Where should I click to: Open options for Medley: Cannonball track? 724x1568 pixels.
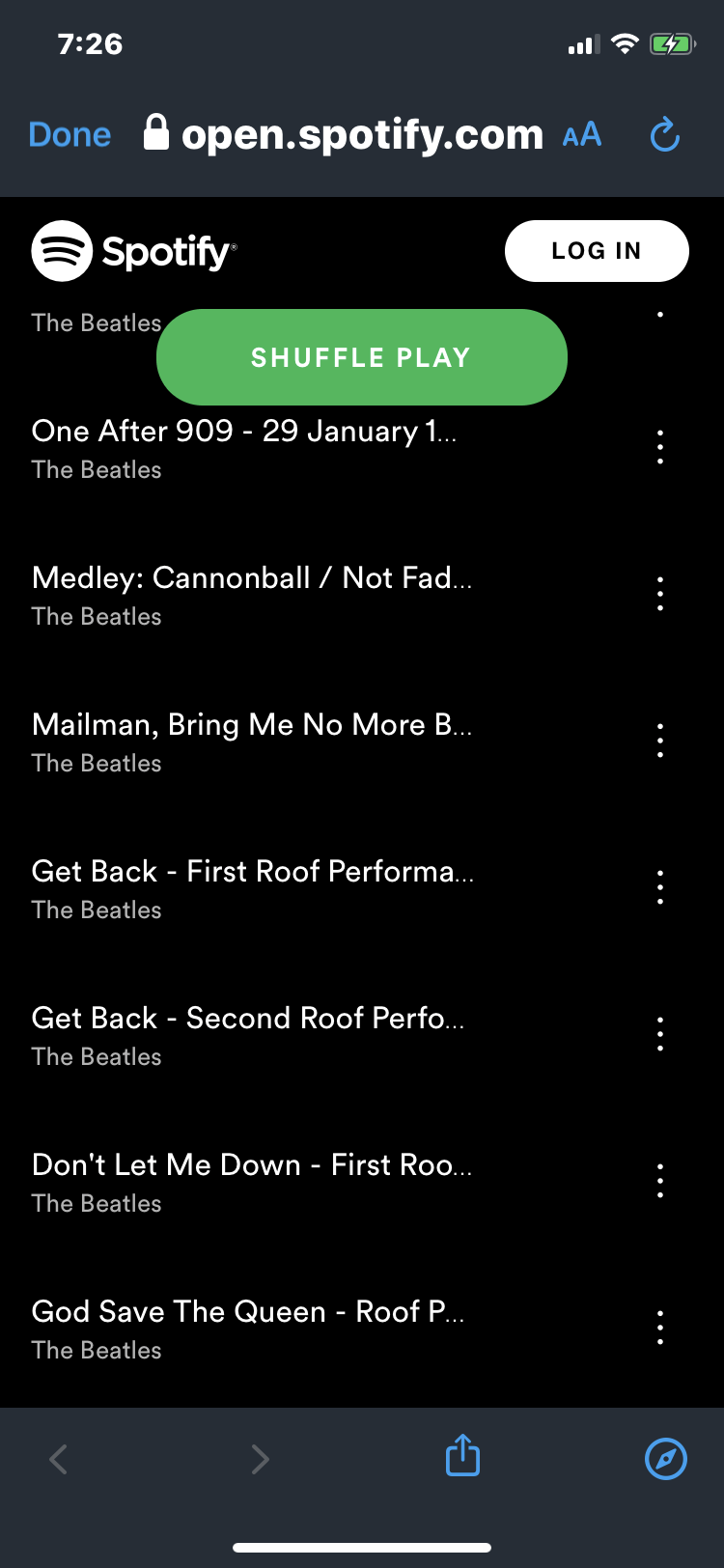tap(660, 594)
